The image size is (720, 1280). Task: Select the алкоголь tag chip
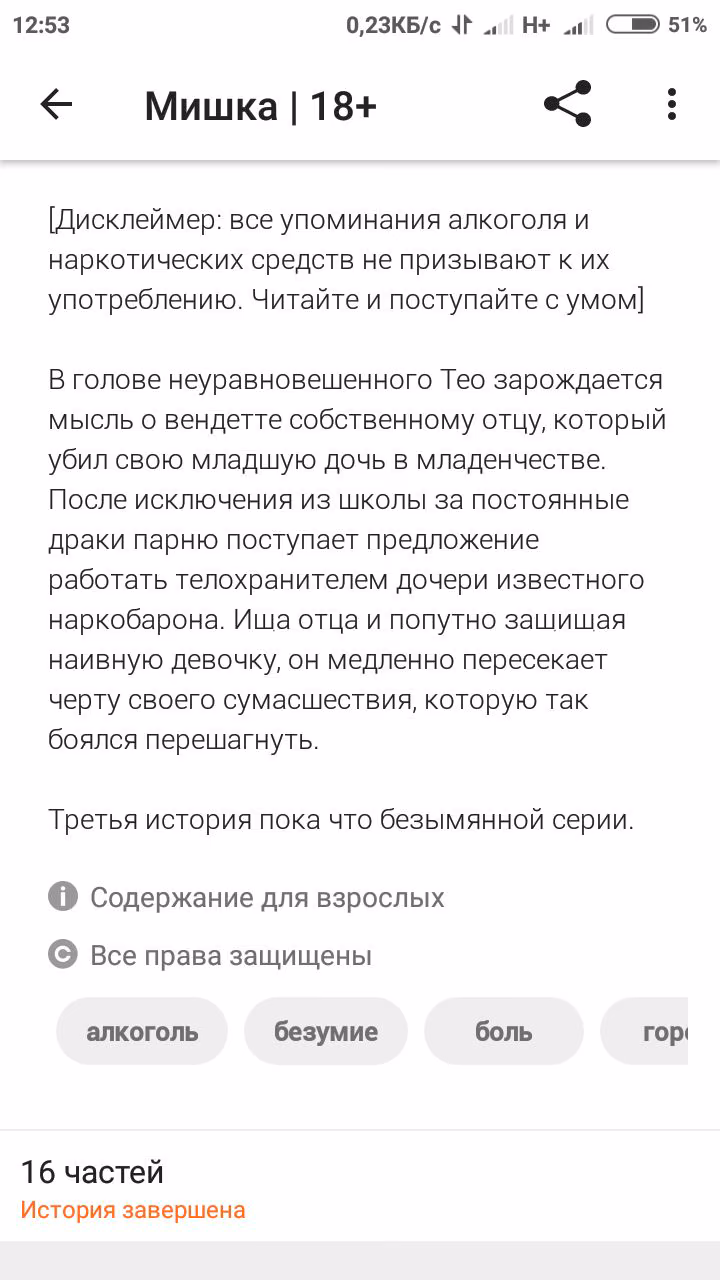pyautogui.click(x=142, y=1031)
